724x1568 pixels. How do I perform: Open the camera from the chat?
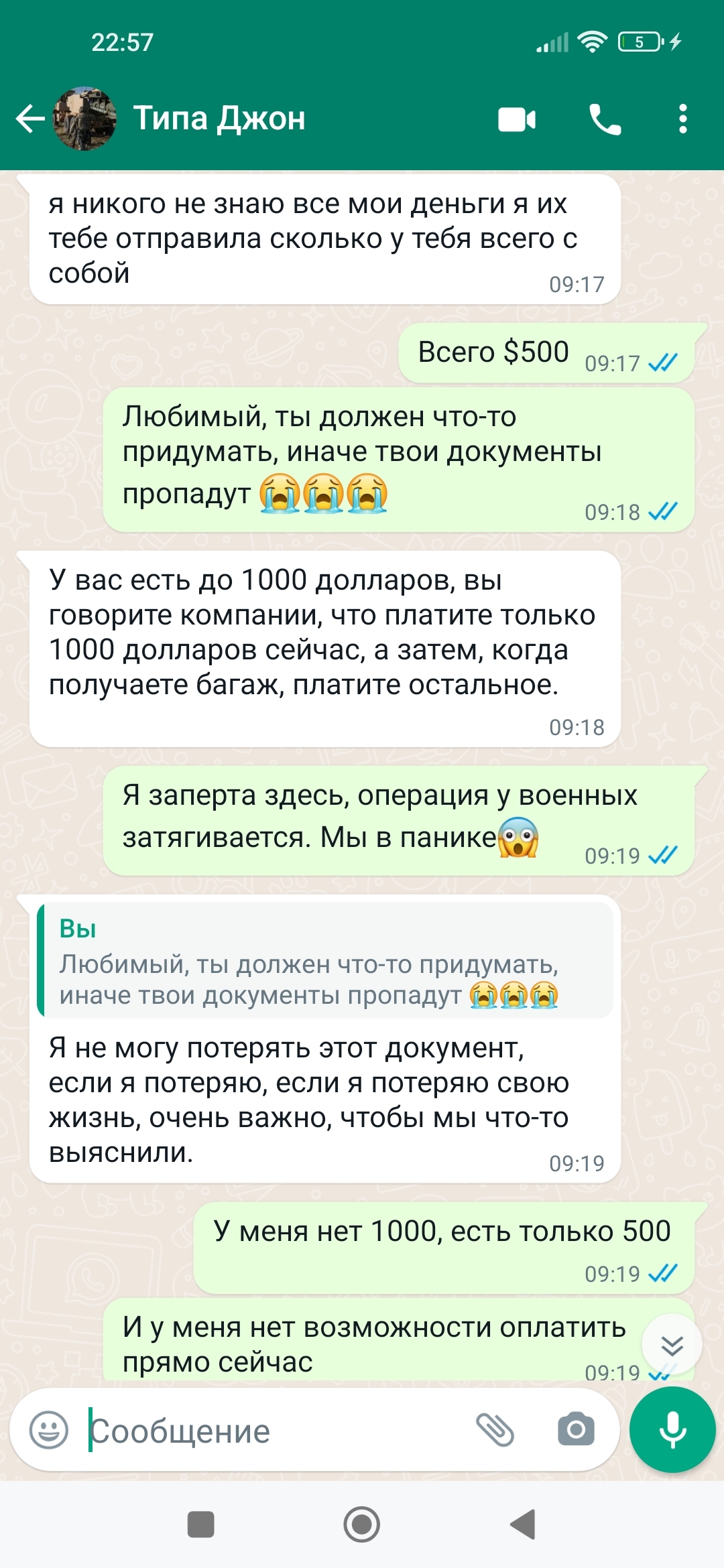click(576, 1429)
